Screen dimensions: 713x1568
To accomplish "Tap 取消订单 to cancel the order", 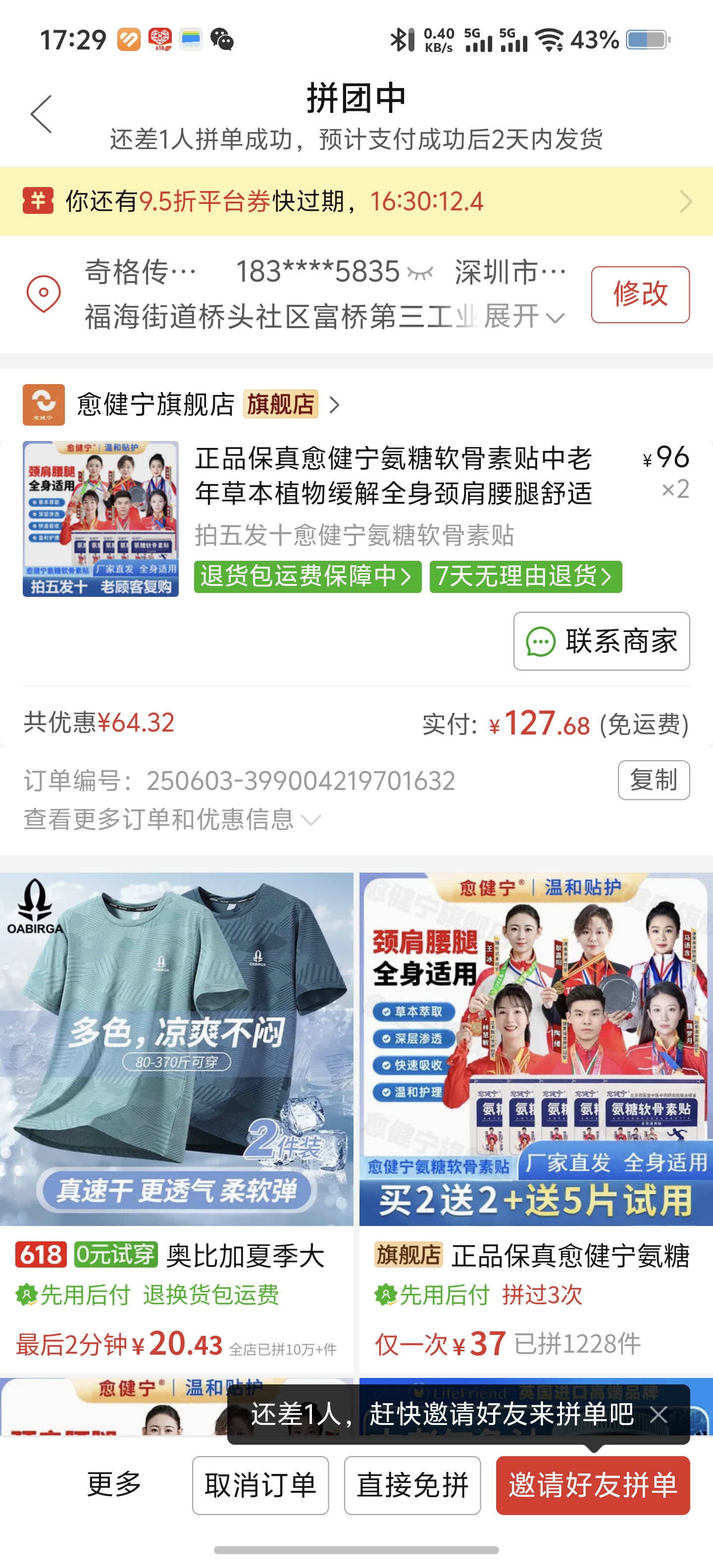I will [260, 1485].
